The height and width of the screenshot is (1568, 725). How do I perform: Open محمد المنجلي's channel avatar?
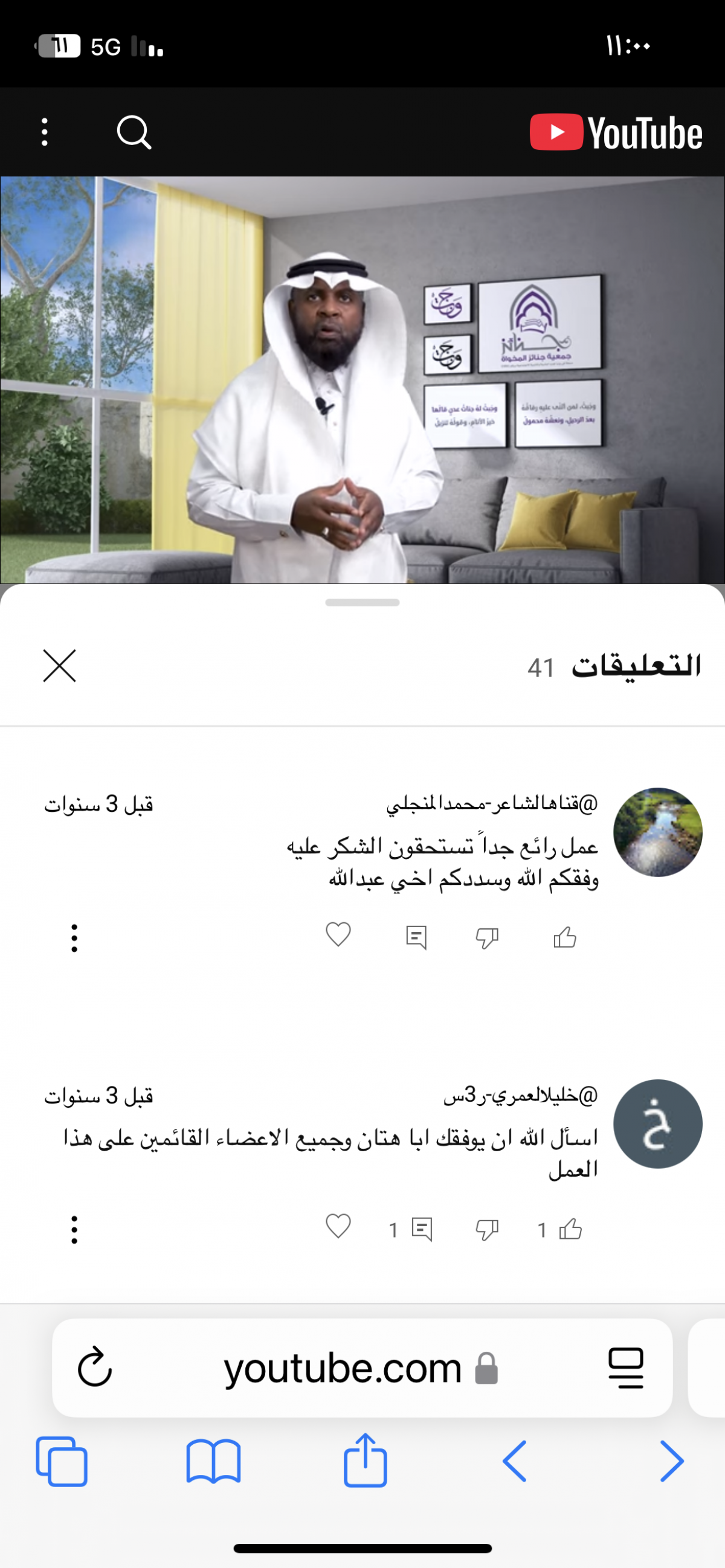click(658, 832)
